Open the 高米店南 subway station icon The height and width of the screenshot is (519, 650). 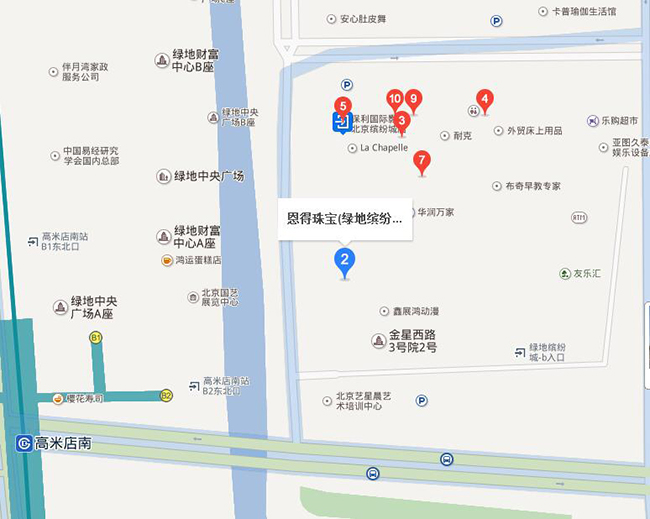tap(23, 442)
